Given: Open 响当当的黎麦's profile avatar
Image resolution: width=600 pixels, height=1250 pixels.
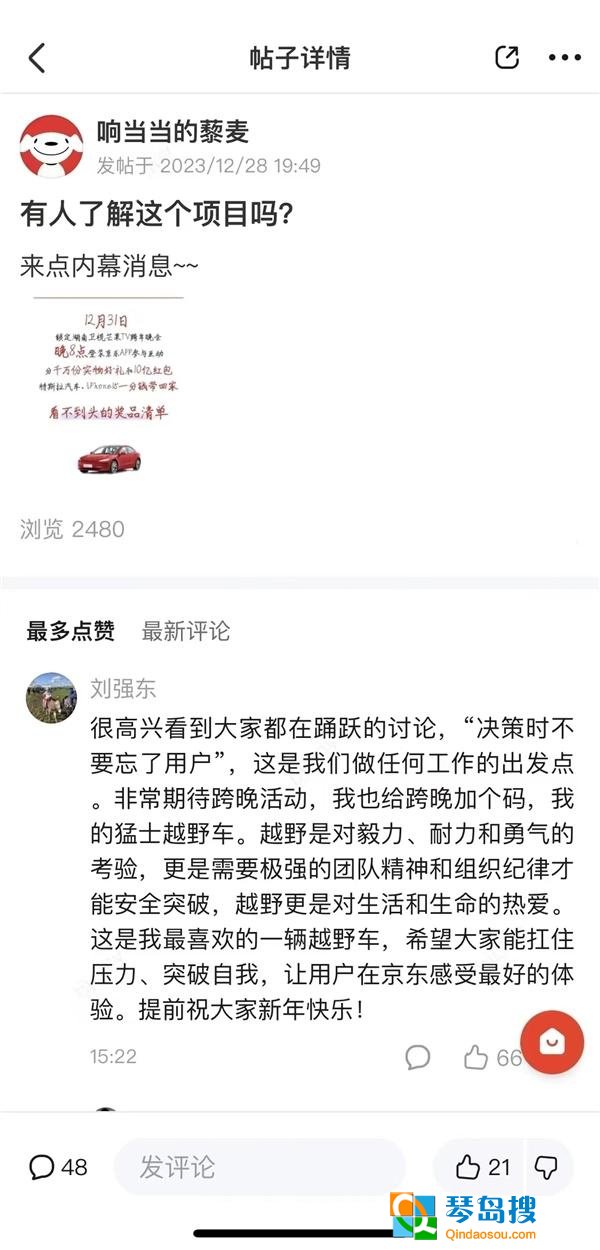Looking at the screenshot, I should pyautogui.click(x=50, y=146).
